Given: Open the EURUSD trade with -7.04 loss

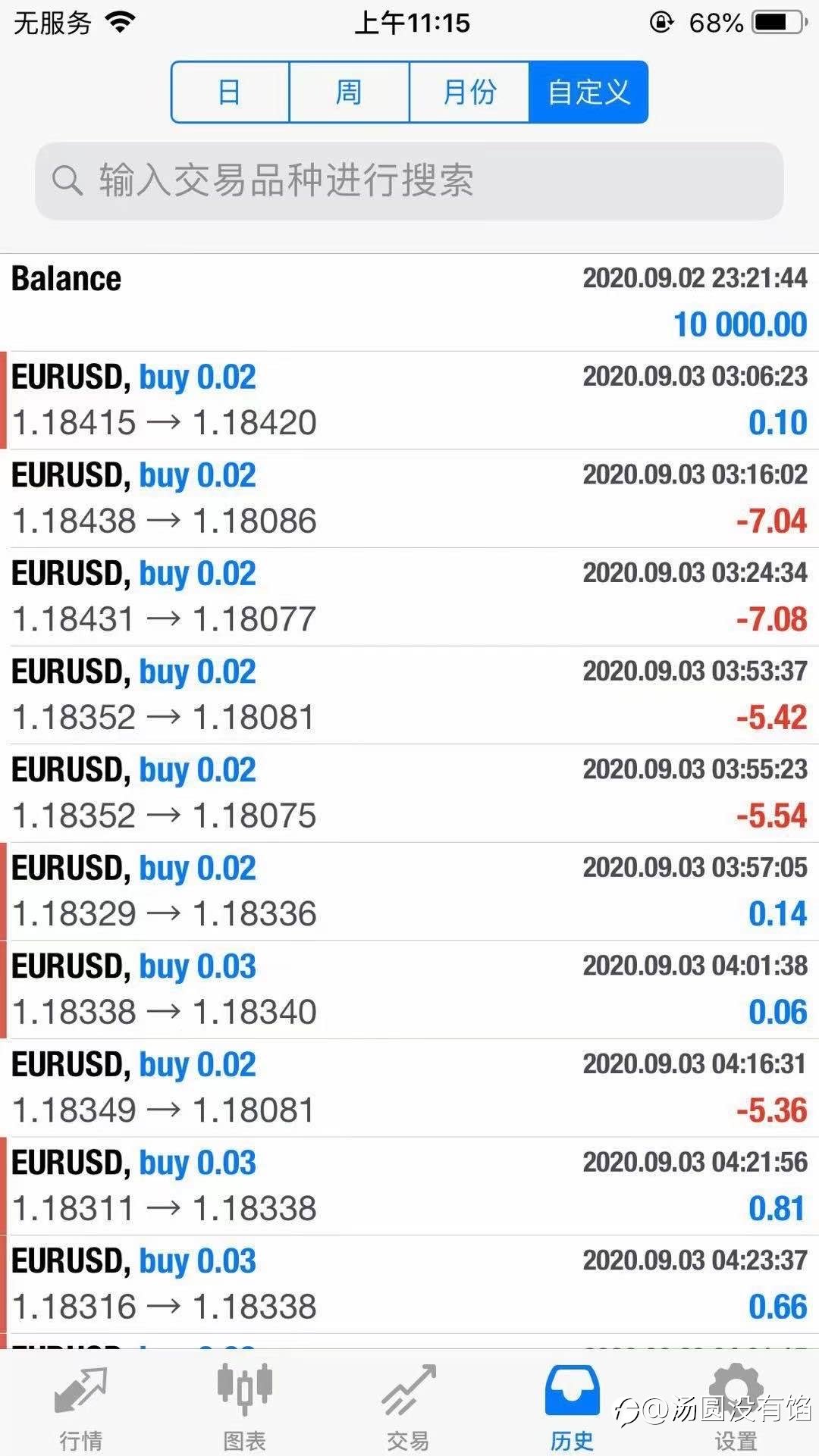Looking at the screenshot, I should point(409,499).
